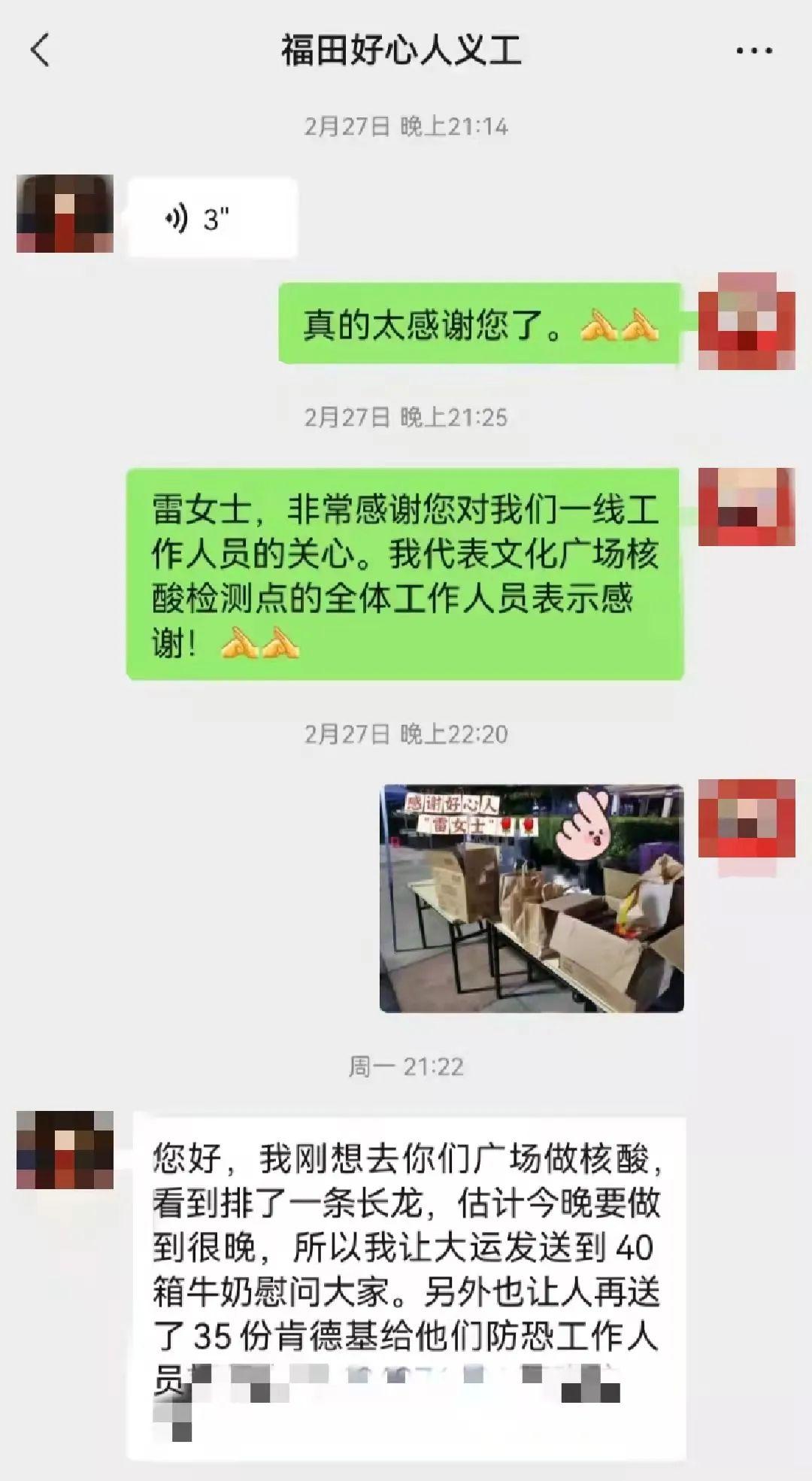Play the 3-second voice message

[213, 219]
